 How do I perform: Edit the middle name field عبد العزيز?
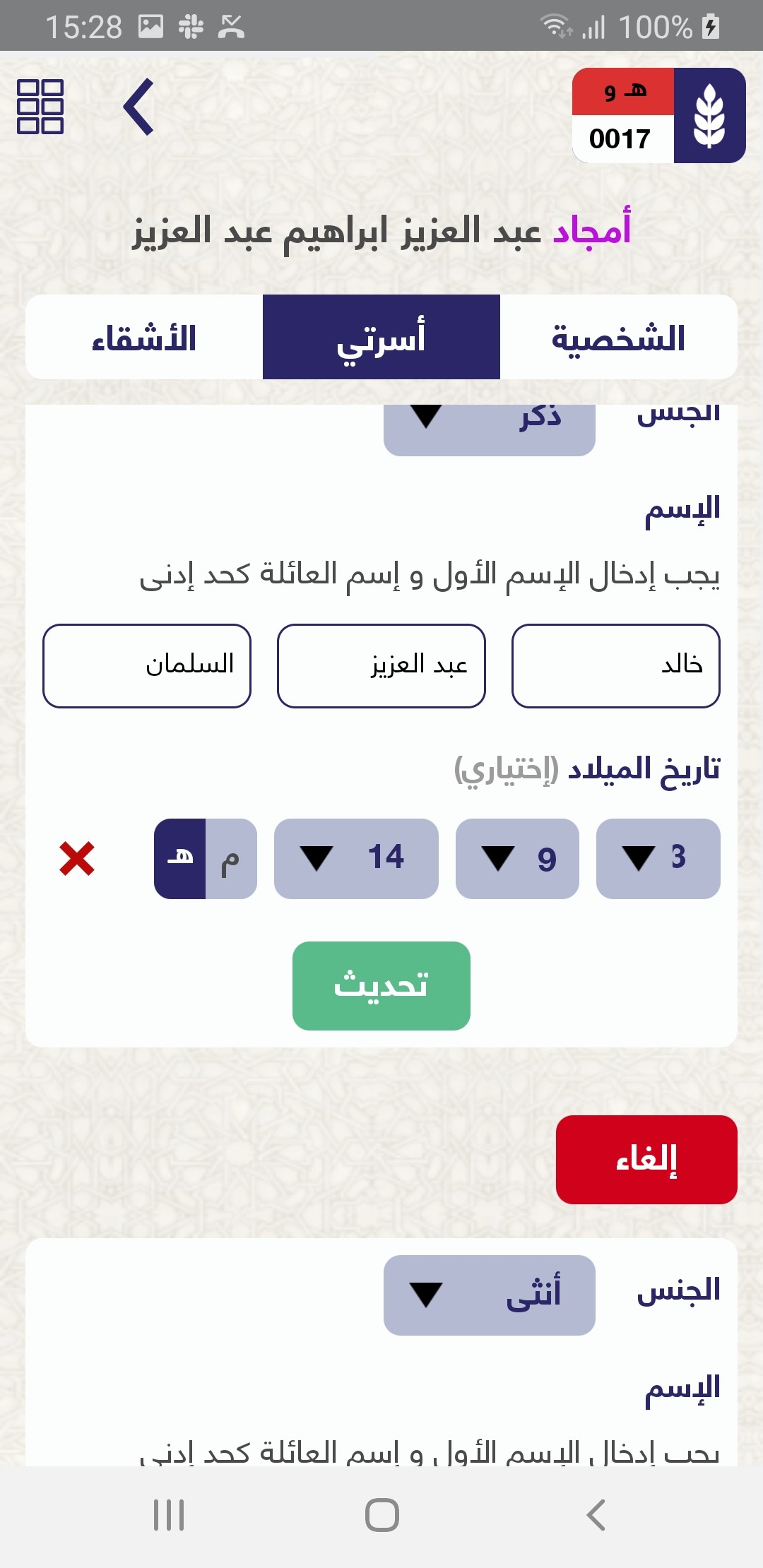[x=381, y=665]
